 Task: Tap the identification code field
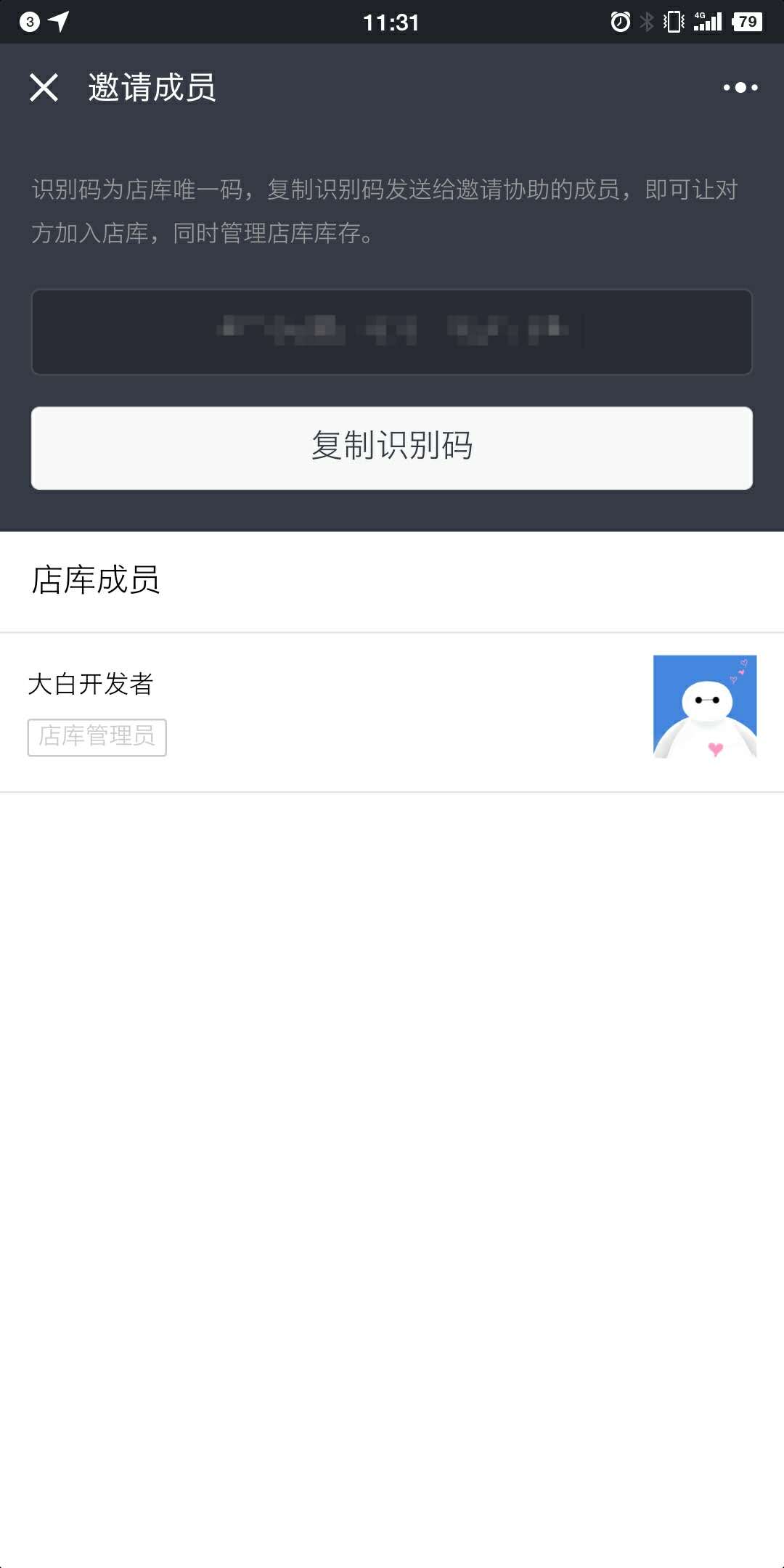392,332
